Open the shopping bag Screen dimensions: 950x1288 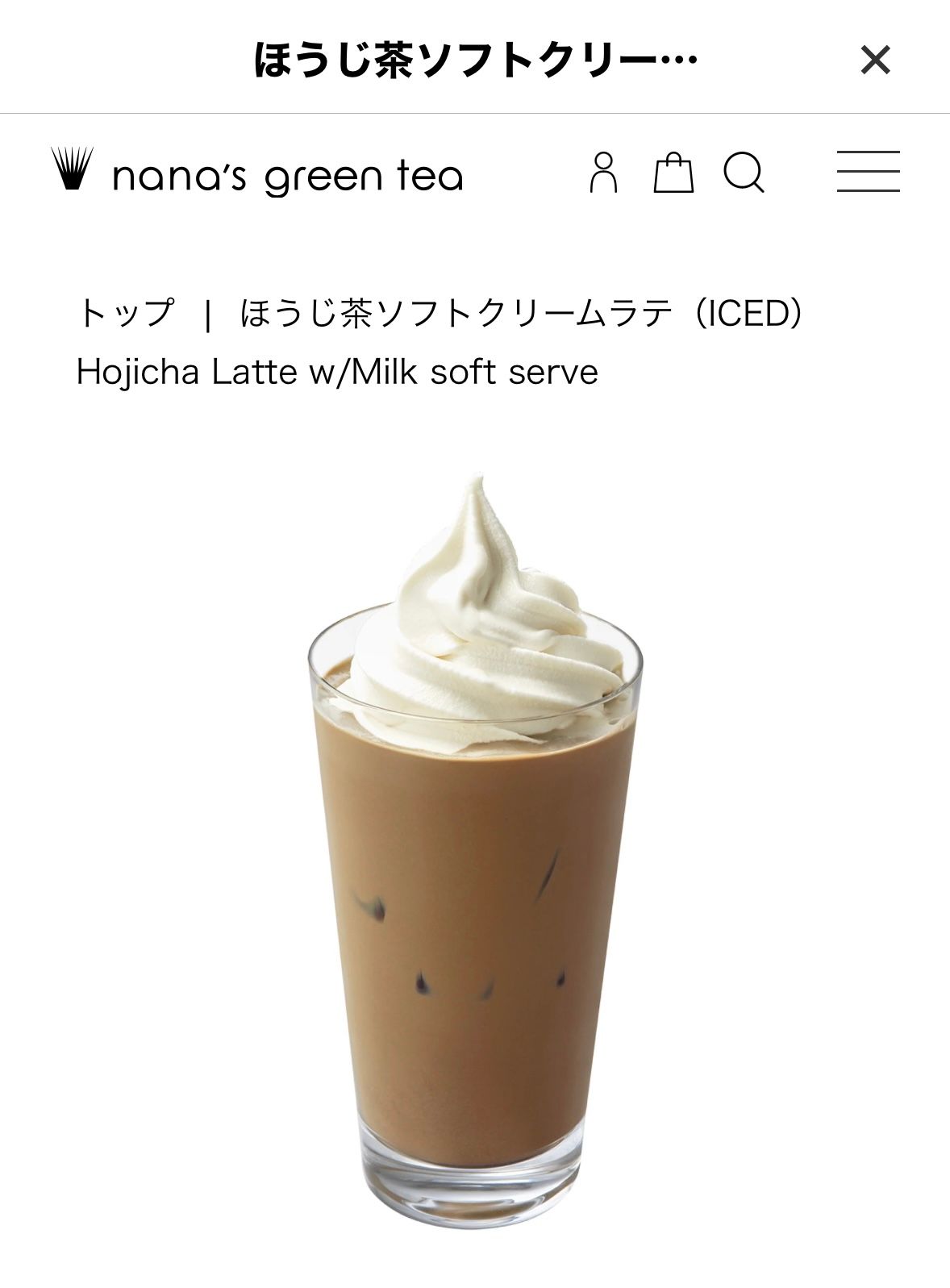click(x=673, y=173)
